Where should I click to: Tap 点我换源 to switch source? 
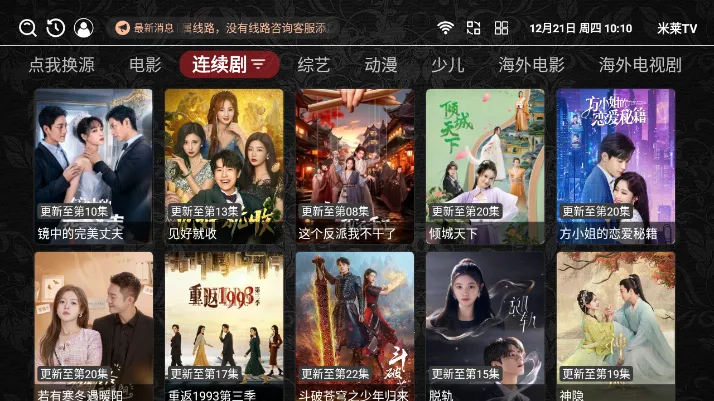point(62,65)
